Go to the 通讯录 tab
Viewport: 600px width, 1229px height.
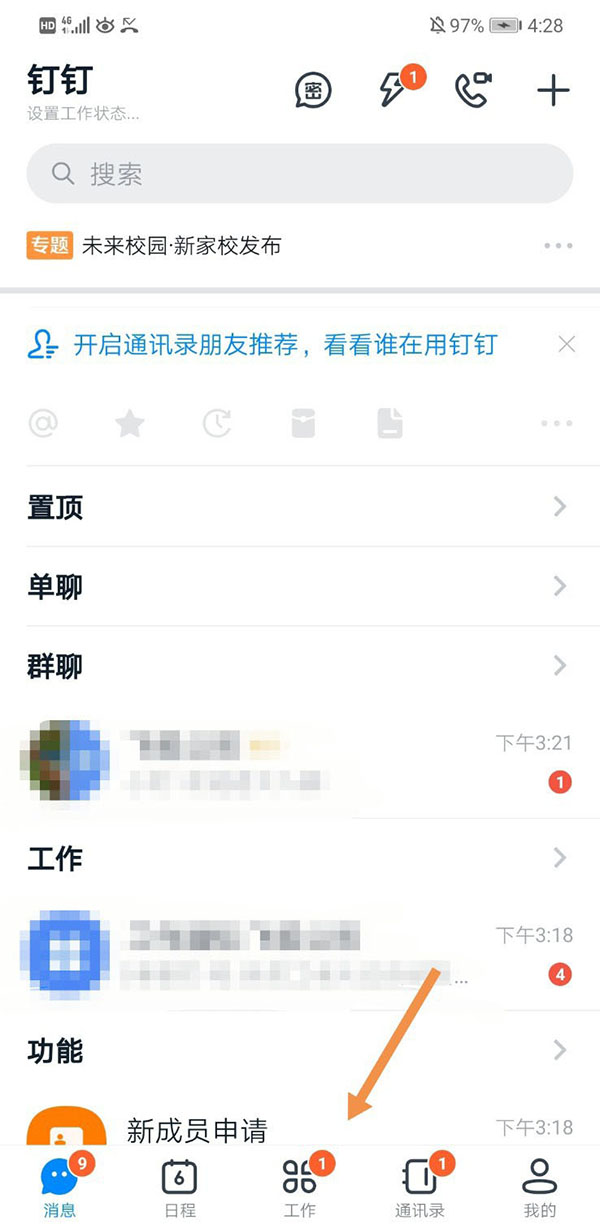419,1188
